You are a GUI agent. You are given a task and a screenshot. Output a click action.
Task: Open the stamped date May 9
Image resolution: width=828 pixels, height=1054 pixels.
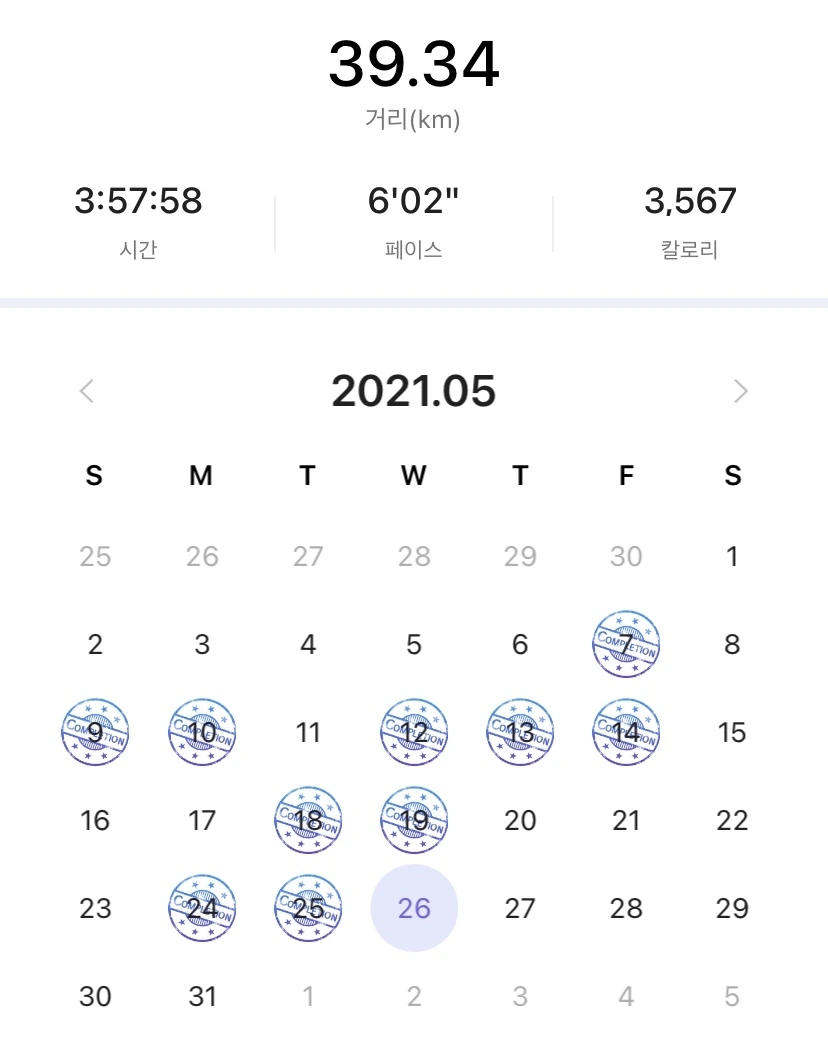pos(95,732)
